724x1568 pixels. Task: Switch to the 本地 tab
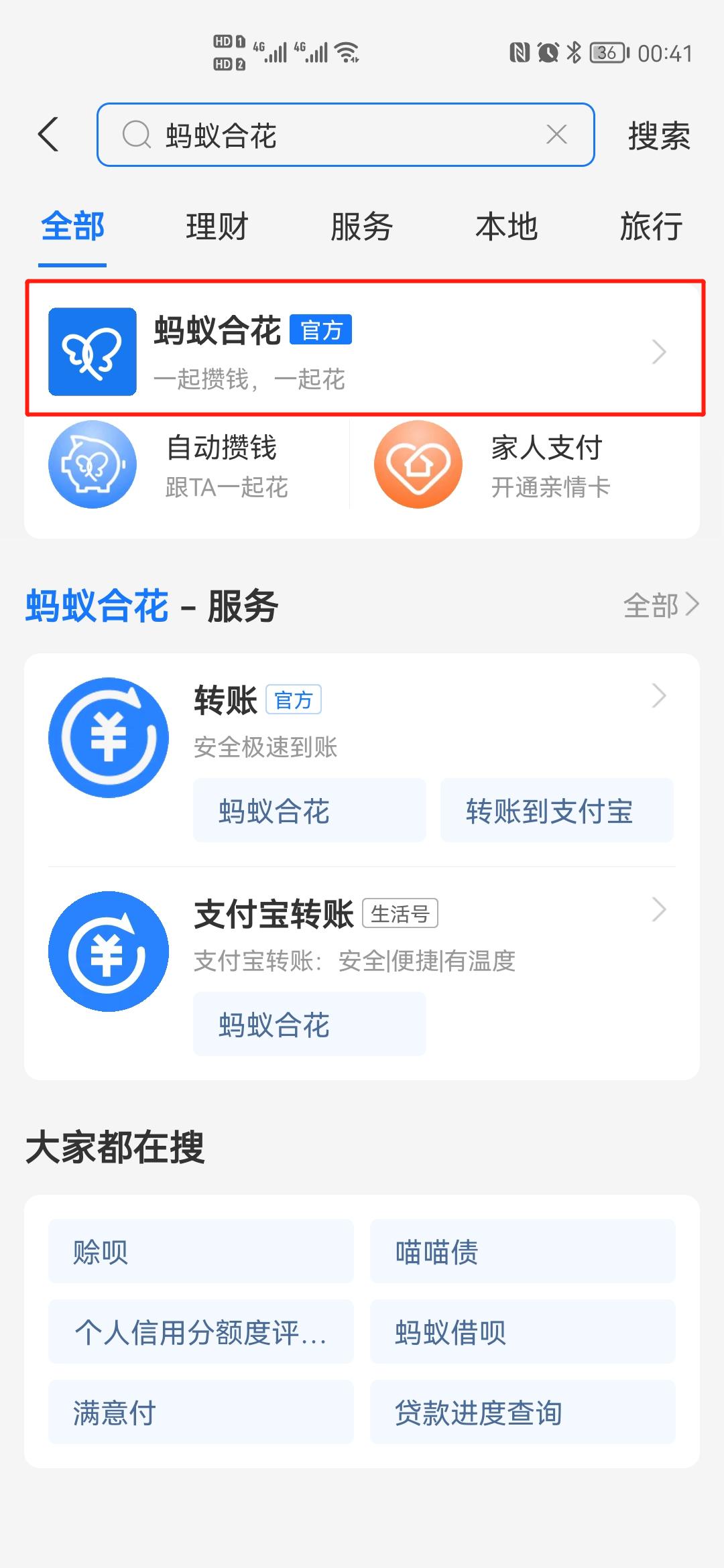click(x=507, y=226)
